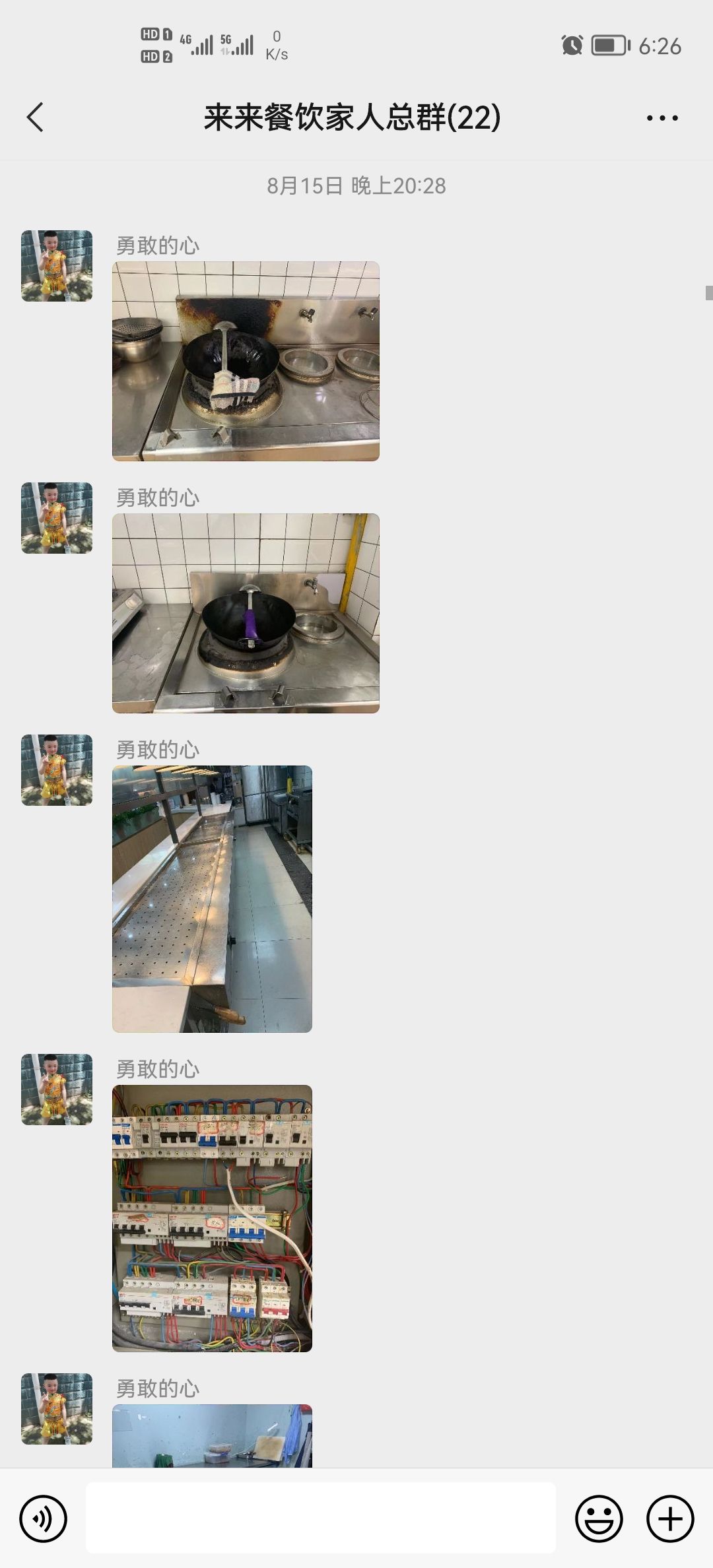Viewport: 713px width, 1568px height.
Task: View the stainless steel counter photo
Action: pos(212,899)
